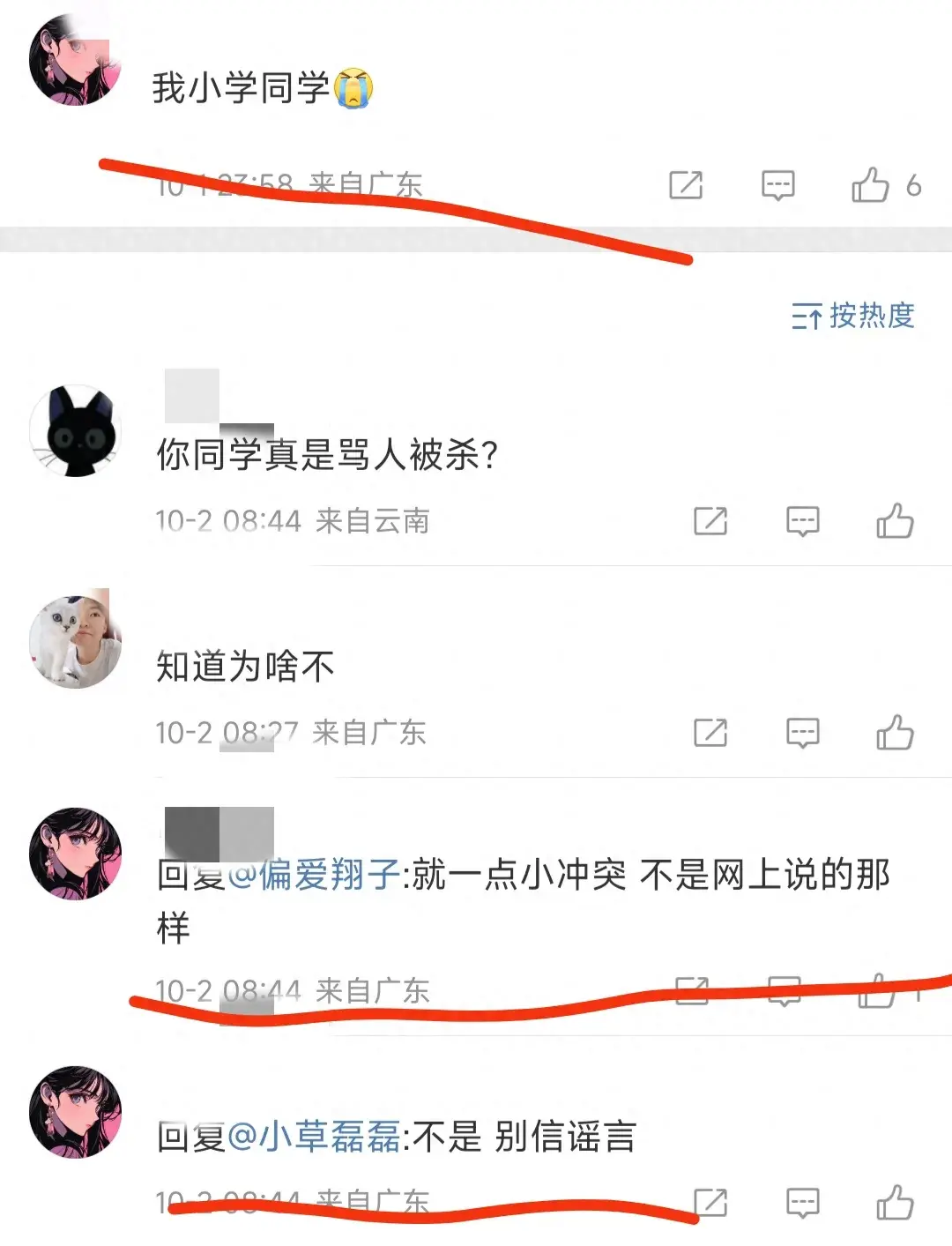Comment on the reply 你同学真是骂人被杀?
This screenshot has width=952, height=1246.
pos(802,521)
